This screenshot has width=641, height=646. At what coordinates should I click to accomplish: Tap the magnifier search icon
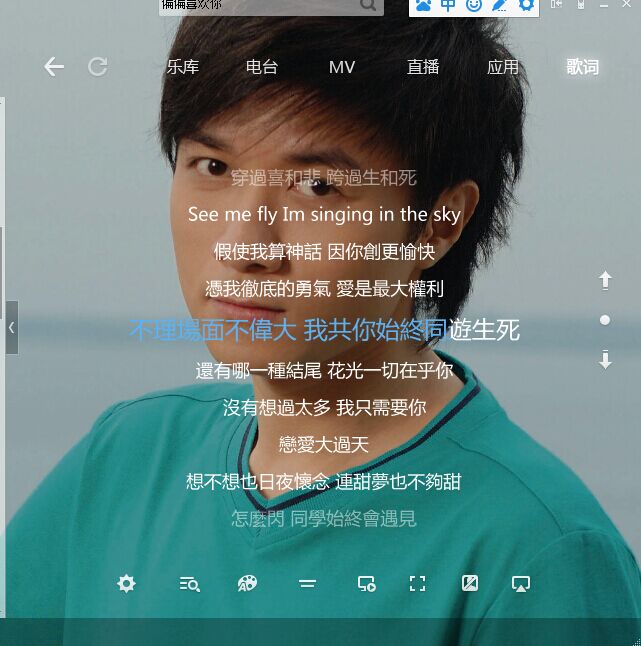coord(367,5)
